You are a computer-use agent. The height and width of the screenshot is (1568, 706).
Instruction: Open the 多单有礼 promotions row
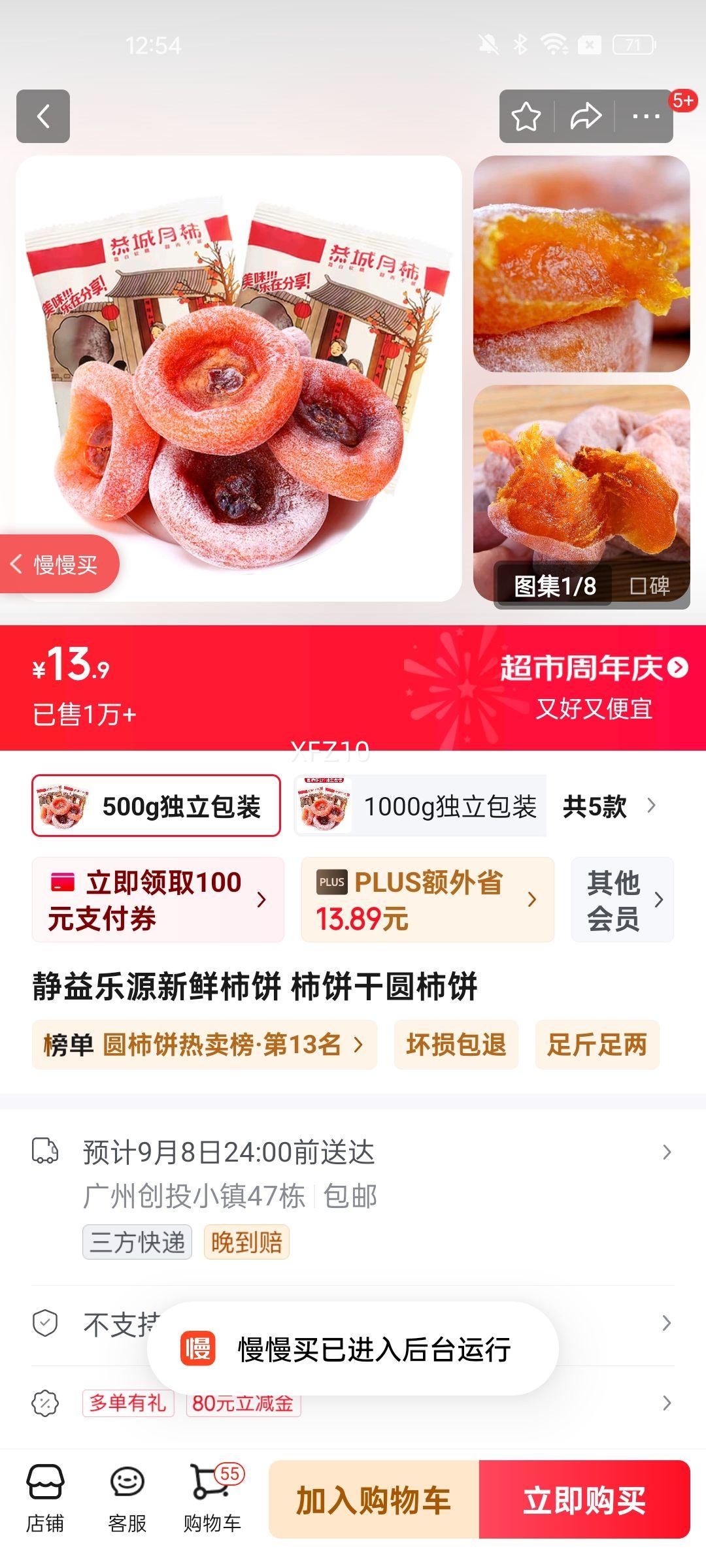(353, 1403)
